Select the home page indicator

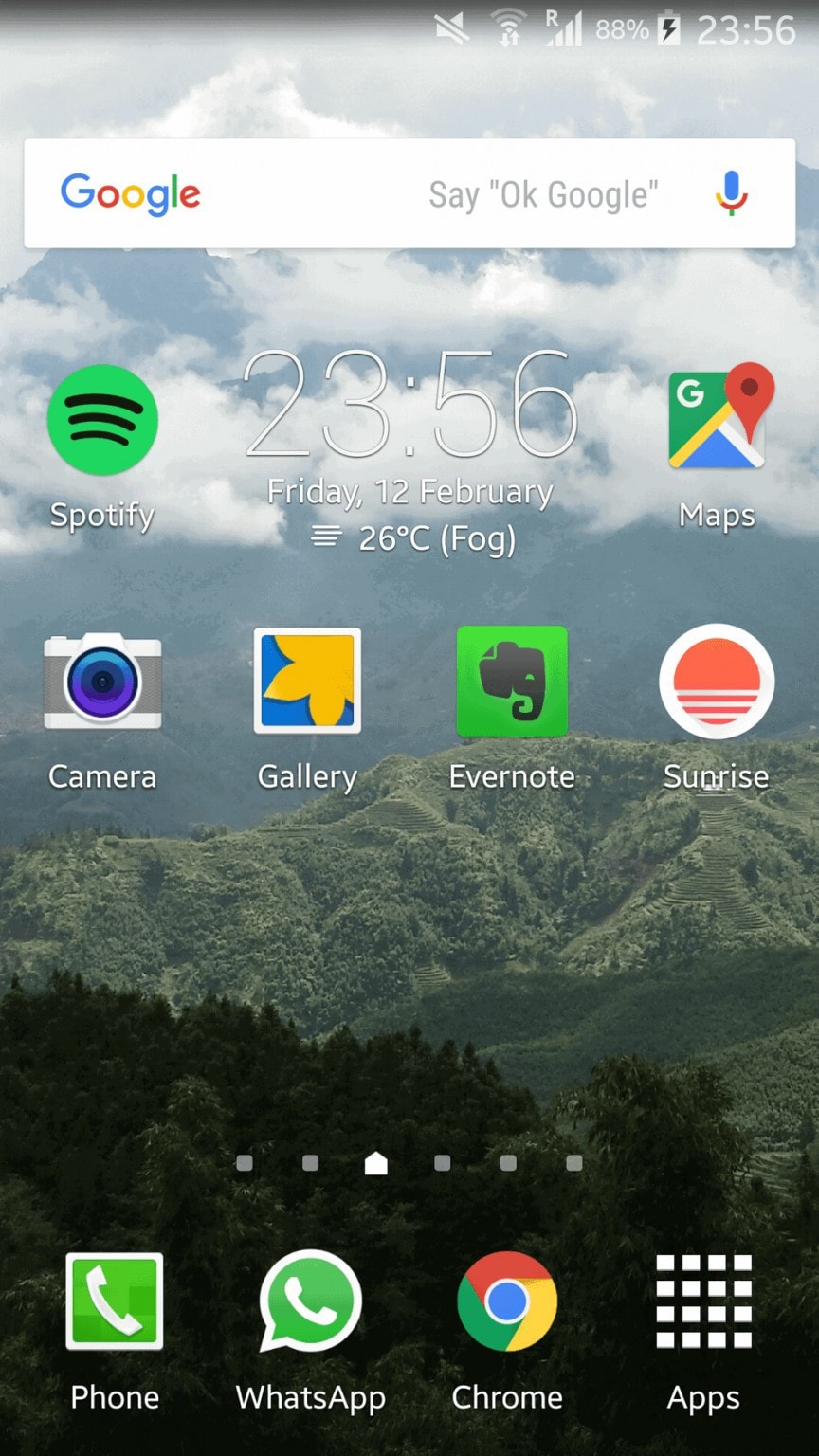[x=376, y=1163]
